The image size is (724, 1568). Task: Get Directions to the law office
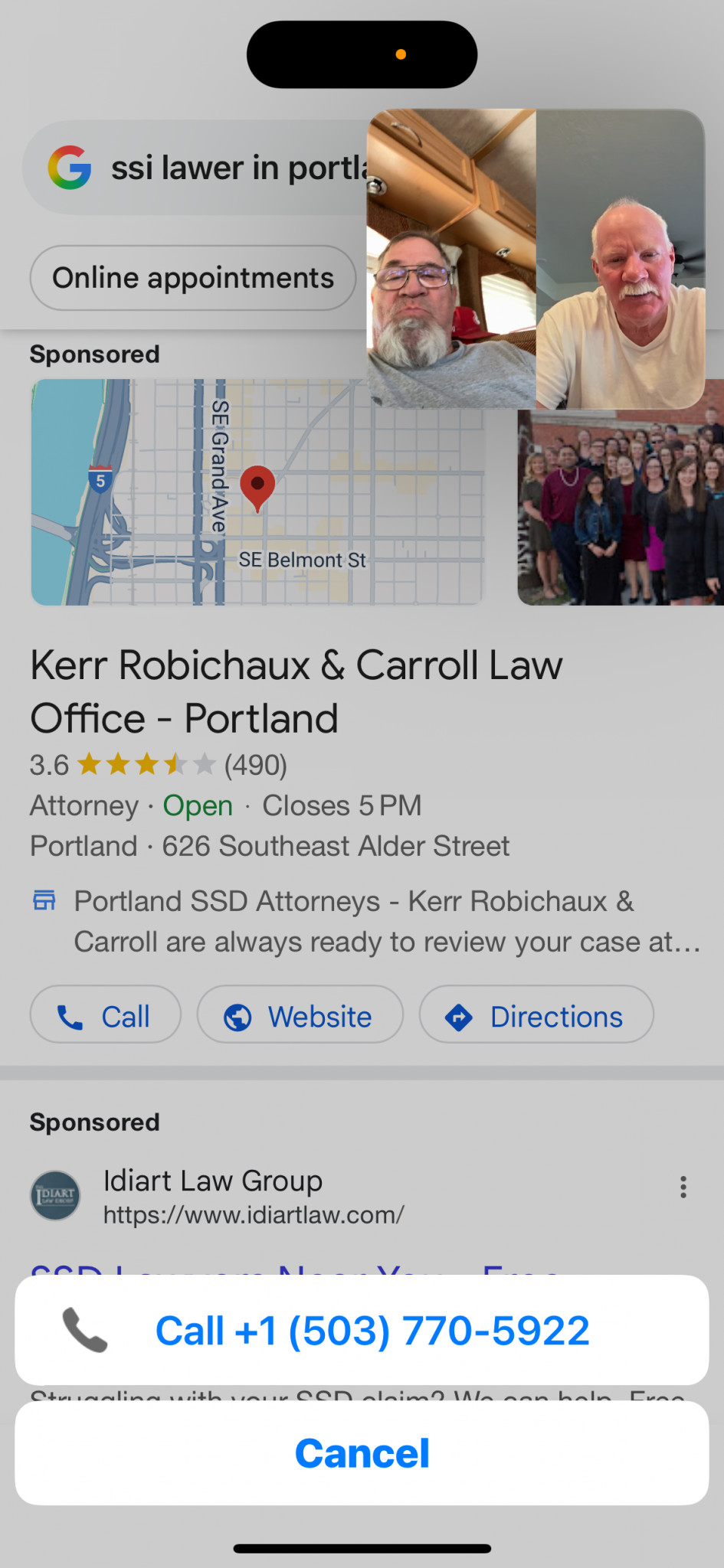tap(536, 1015)
